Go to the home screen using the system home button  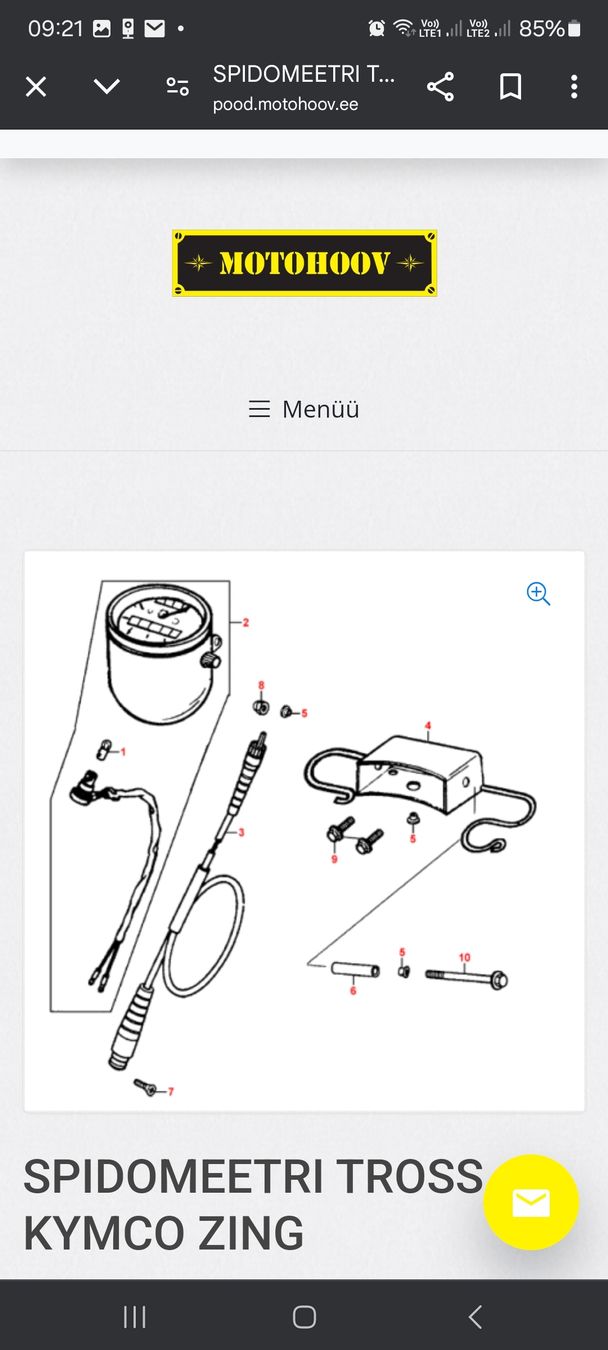click(304, 1317)
